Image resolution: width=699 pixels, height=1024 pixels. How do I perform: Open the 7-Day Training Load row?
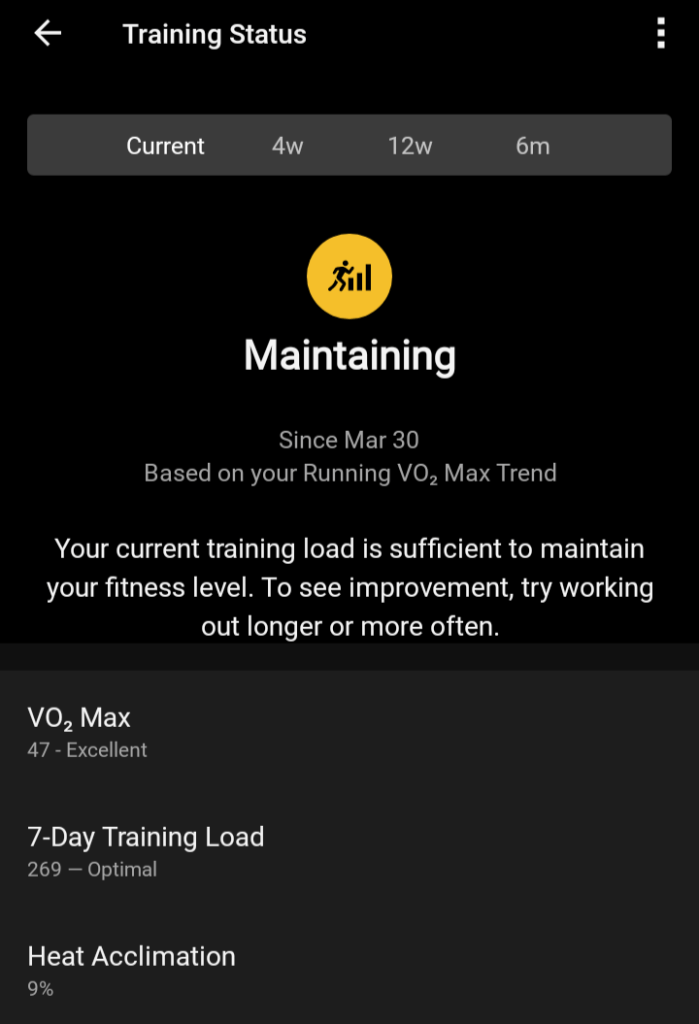(x=349, y=851)
